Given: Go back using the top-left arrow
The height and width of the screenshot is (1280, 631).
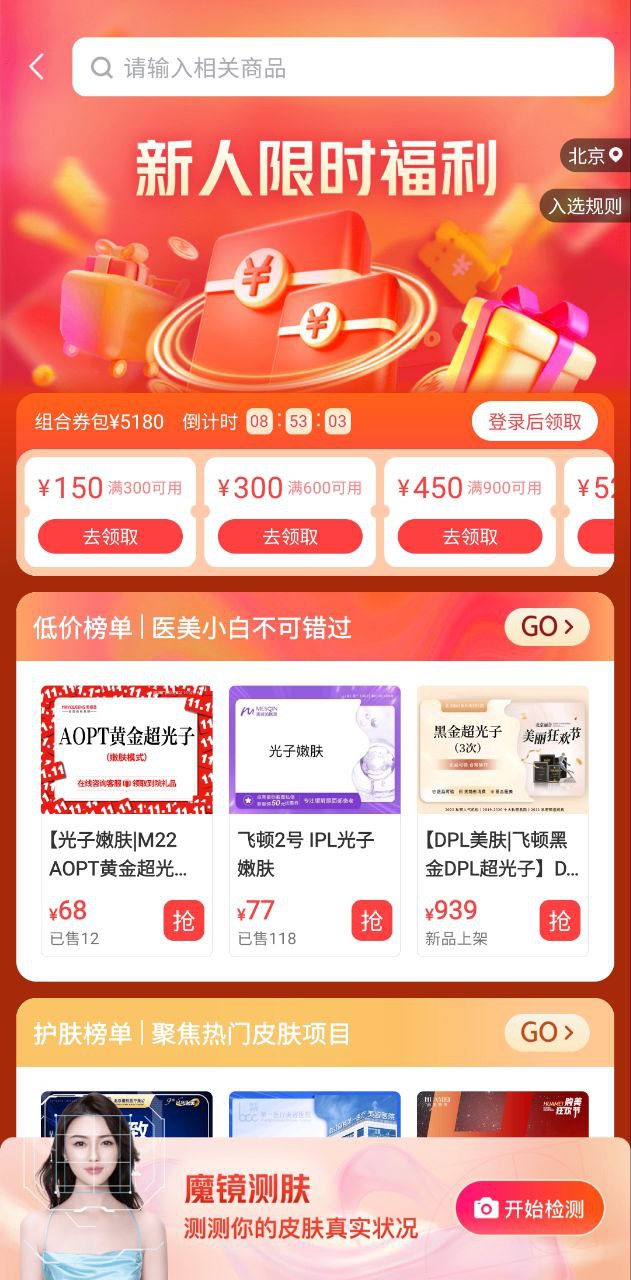Looking at the screenshot, I should (x=37, y=67).
